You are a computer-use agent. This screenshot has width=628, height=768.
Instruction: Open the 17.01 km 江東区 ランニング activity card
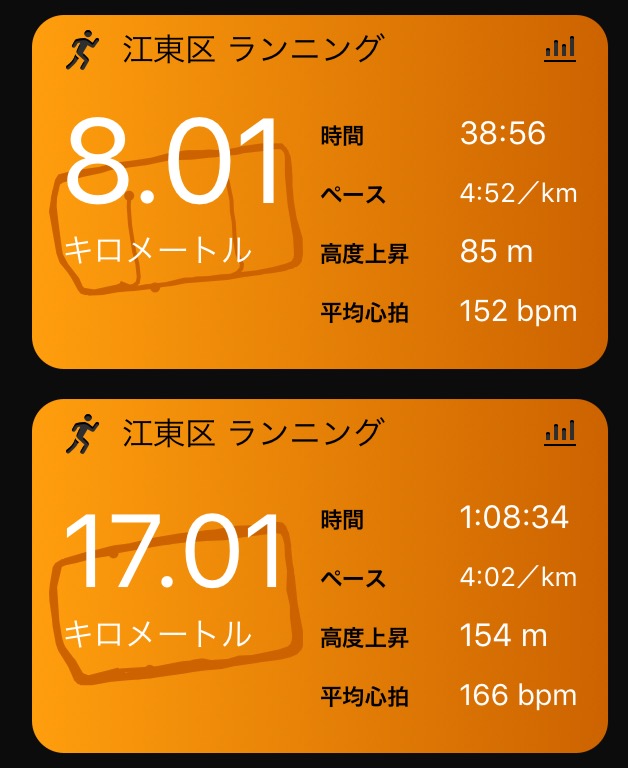320,576
